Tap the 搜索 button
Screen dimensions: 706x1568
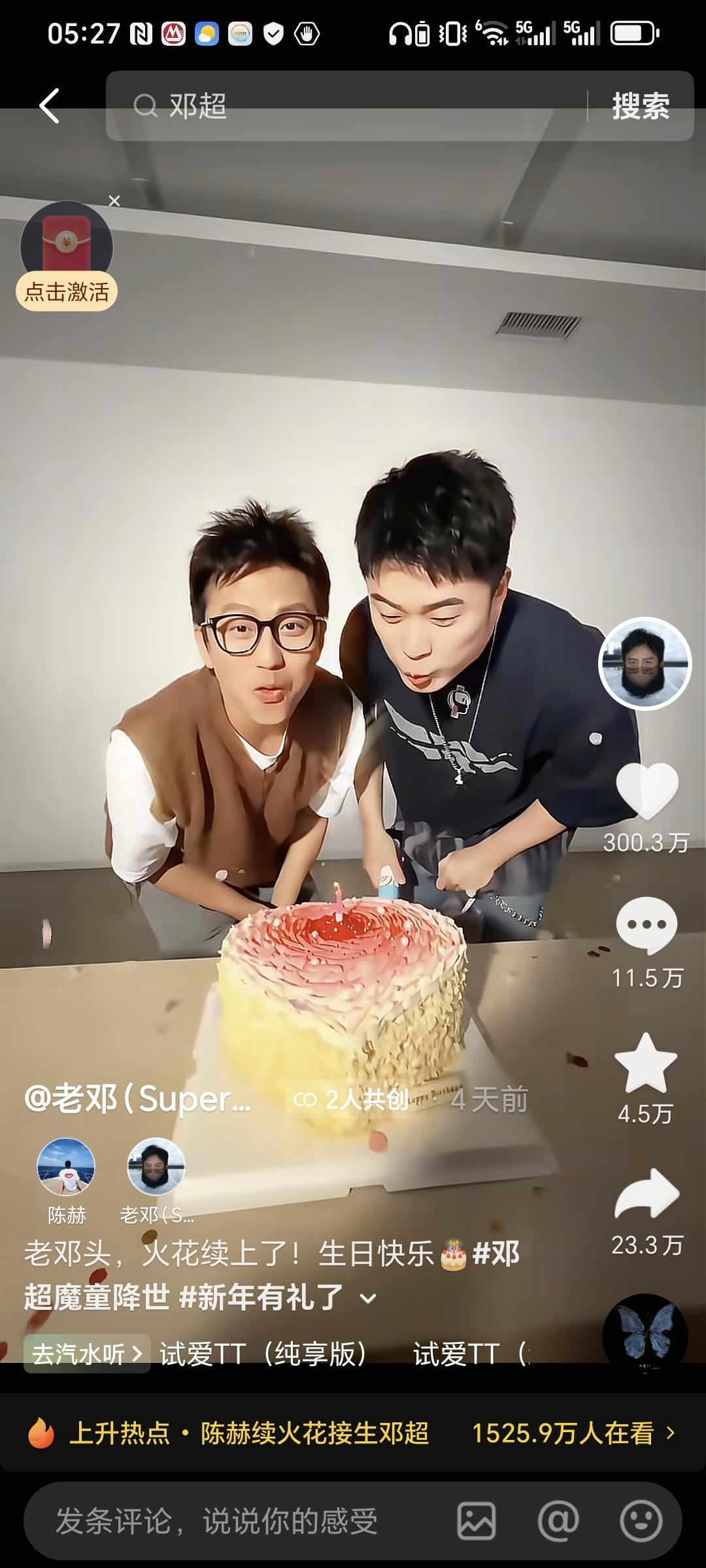[641, 106]
